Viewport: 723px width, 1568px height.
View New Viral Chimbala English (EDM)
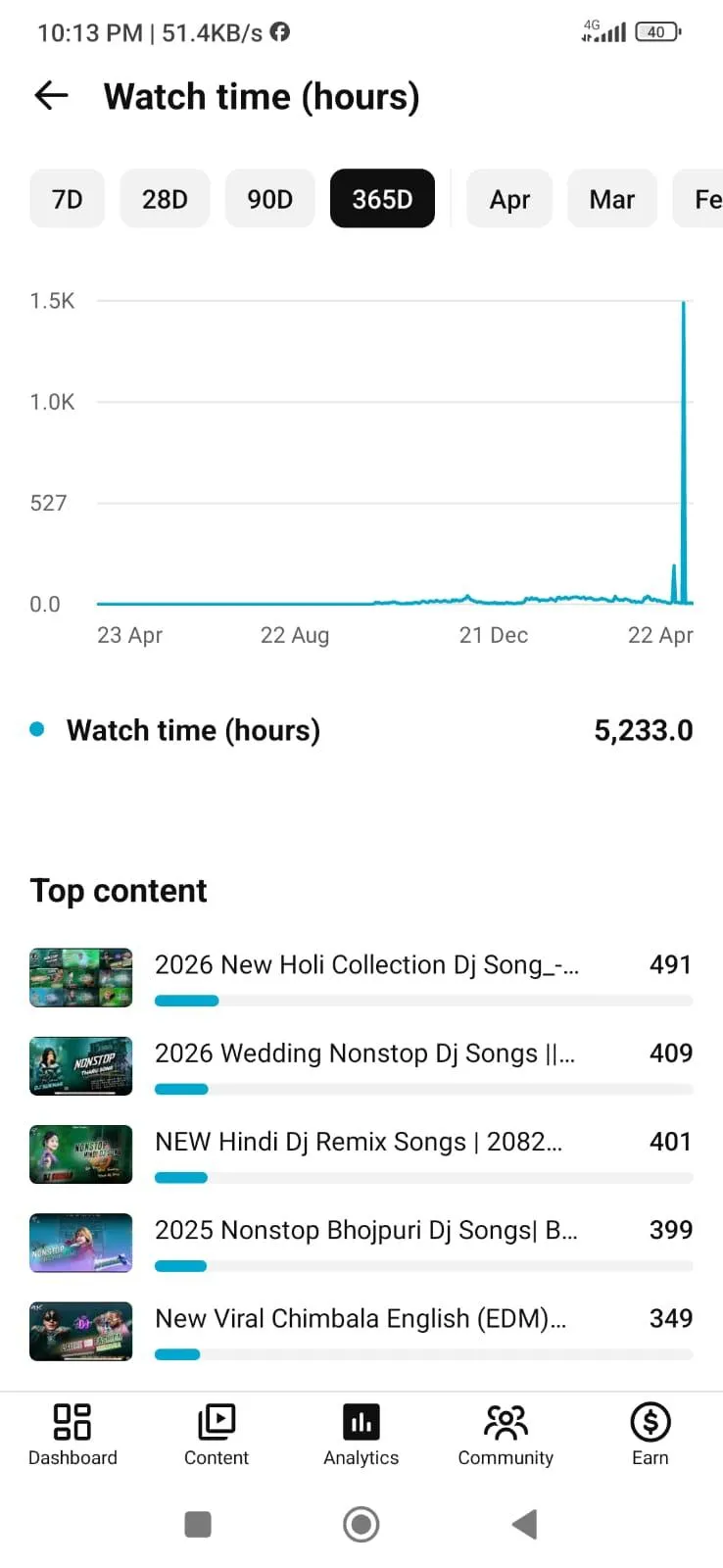click(361, 1318)
